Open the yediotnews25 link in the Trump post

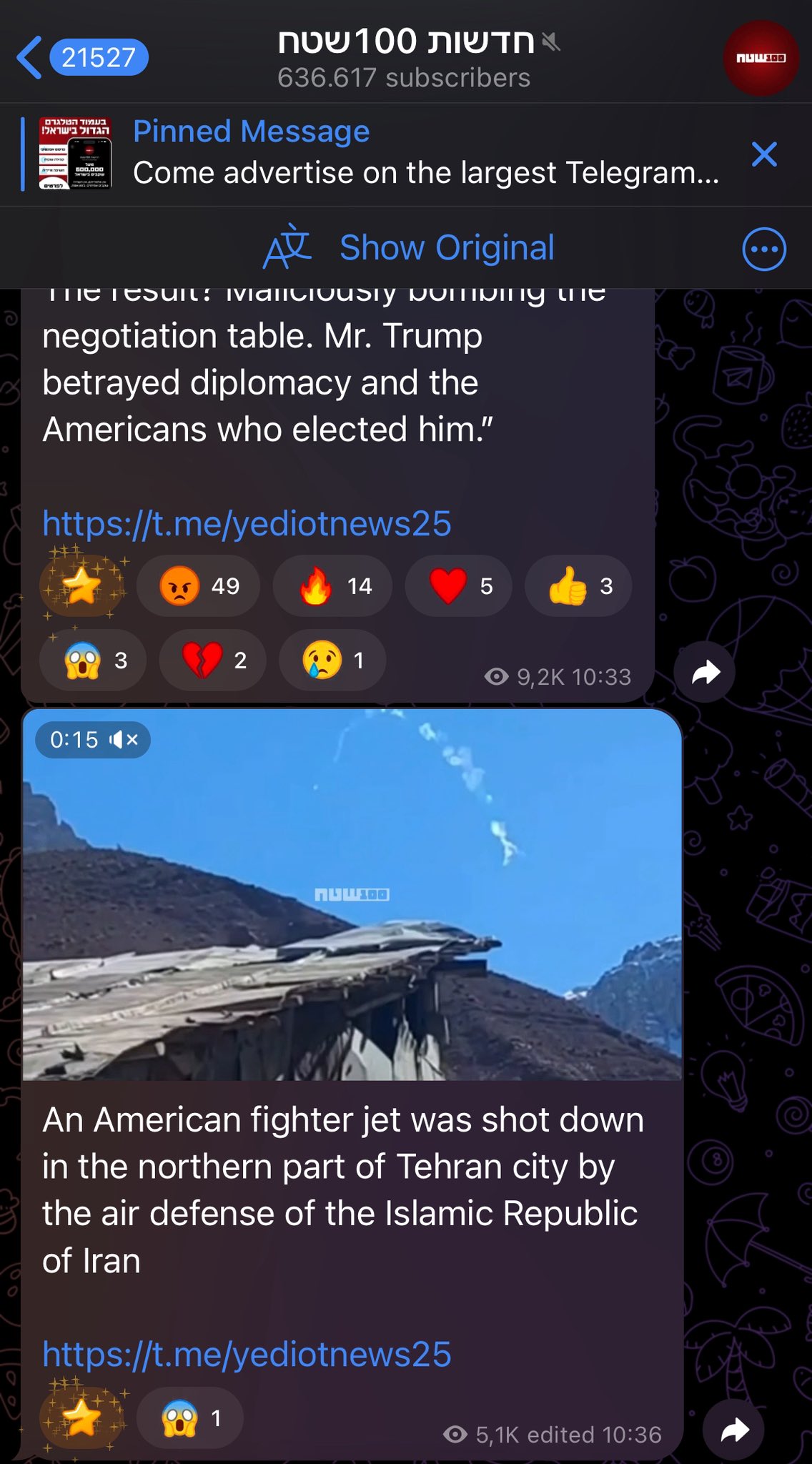click(x=247, y=523)
